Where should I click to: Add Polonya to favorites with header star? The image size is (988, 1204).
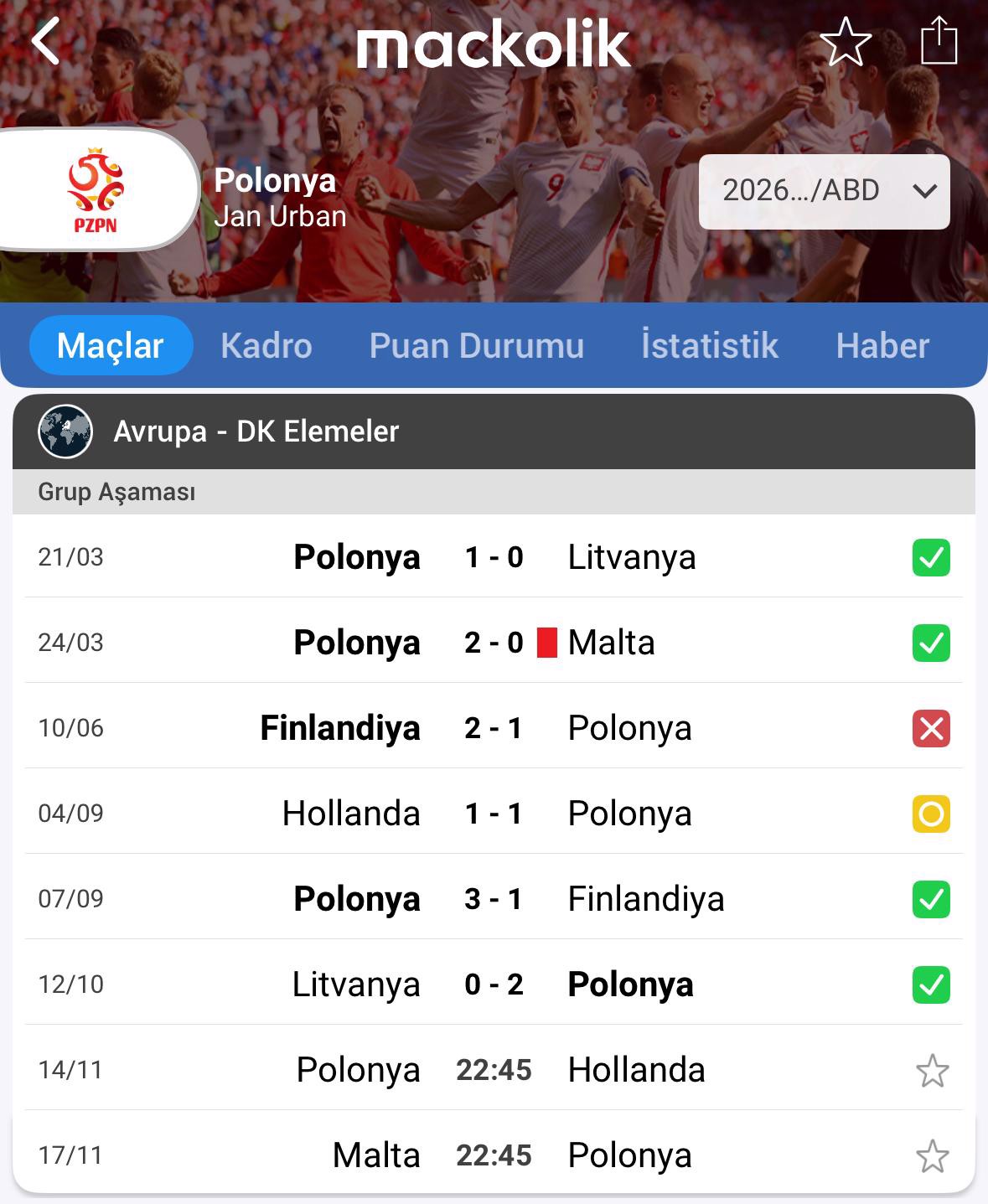pos(845,42)
